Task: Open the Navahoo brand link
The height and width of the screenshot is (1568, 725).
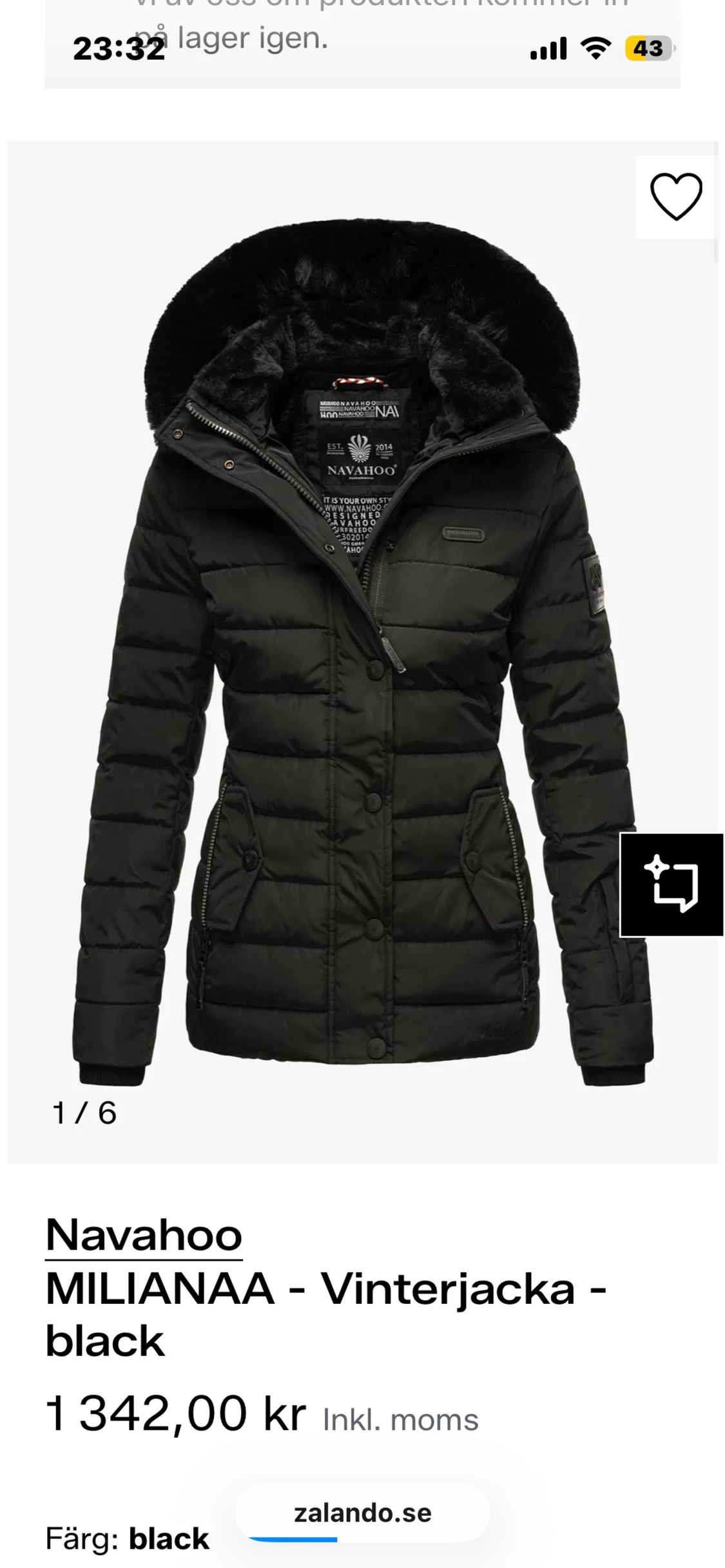Action: pos(144,1236)
